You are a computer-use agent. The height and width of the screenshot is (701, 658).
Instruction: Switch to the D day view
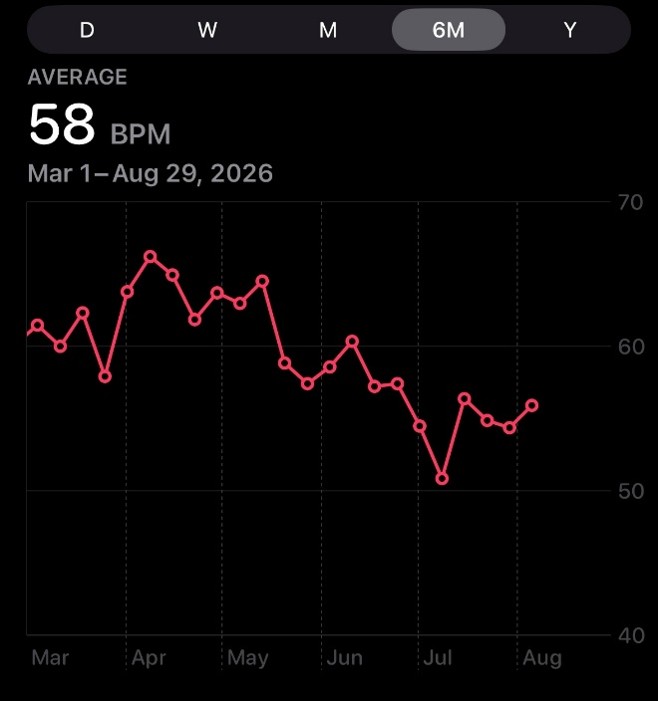click(x=87, y=30)
